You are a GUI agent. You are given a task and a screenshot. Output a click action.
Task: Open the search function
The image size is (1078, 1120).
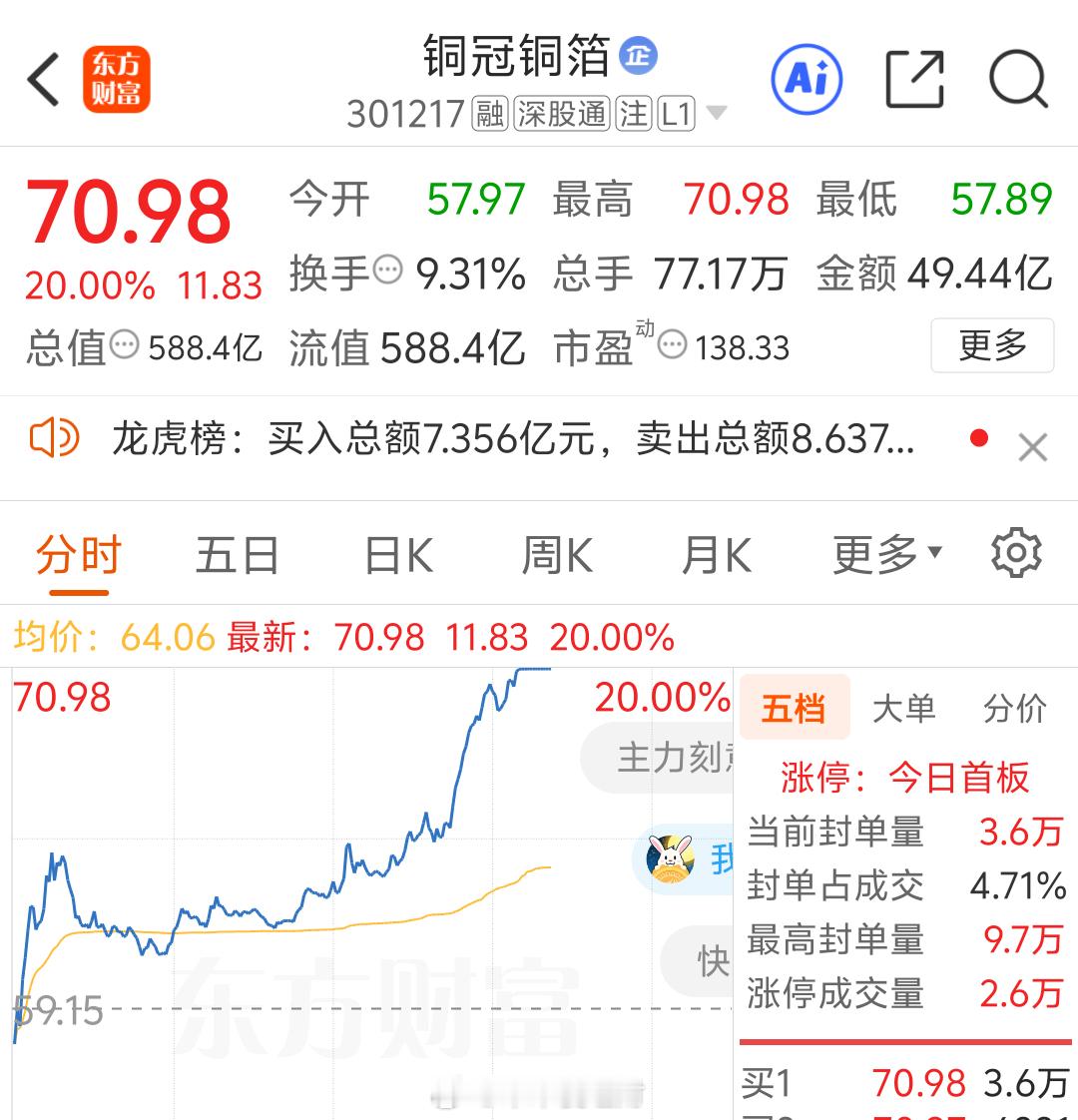click(1018, 78)
